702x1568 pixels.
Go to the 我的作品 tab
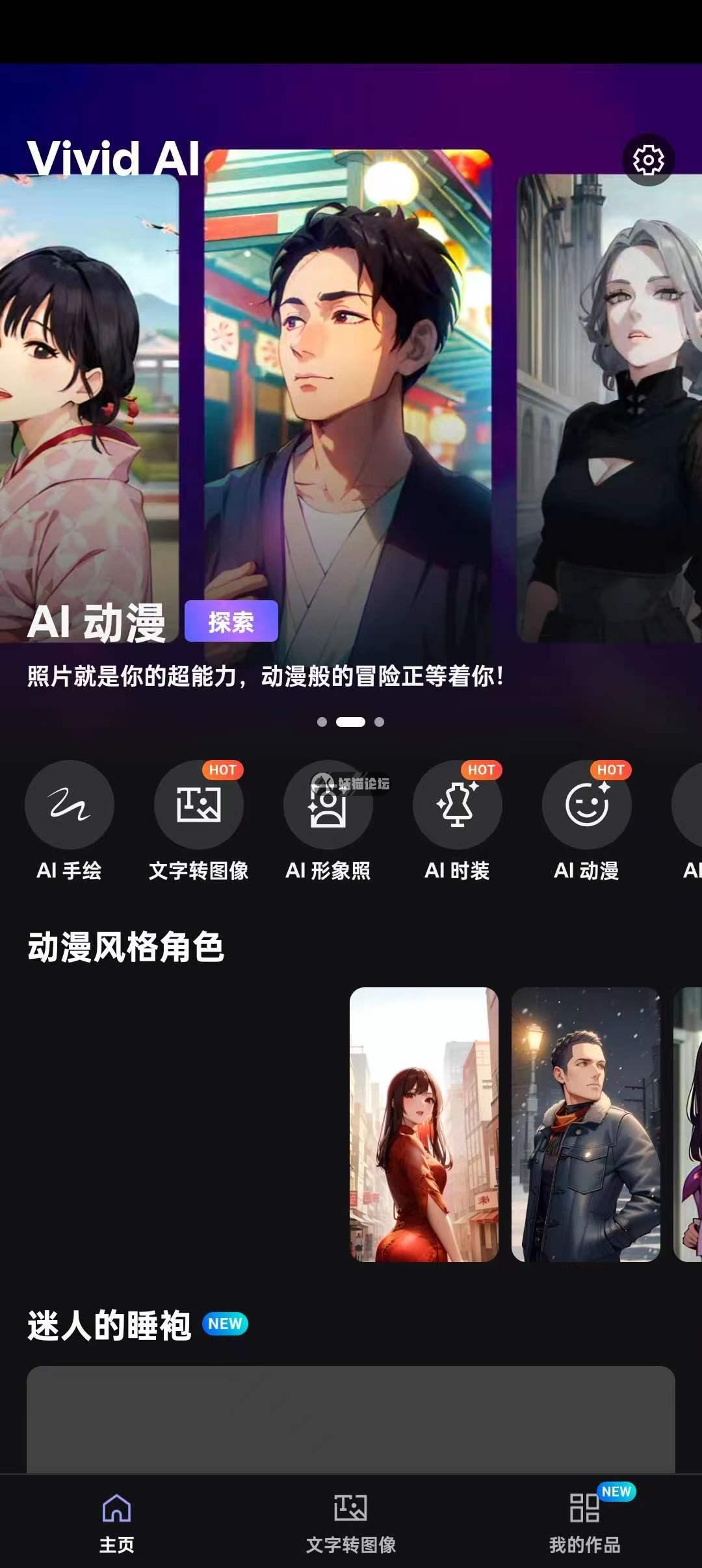584,1521
